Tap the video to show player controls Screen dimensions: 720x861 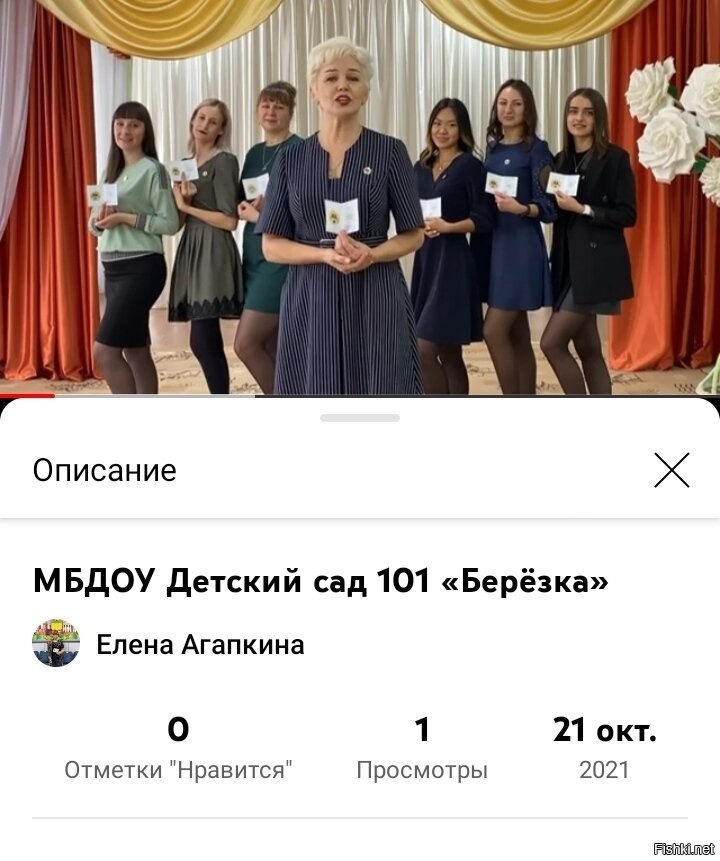[x=360, y=200]
